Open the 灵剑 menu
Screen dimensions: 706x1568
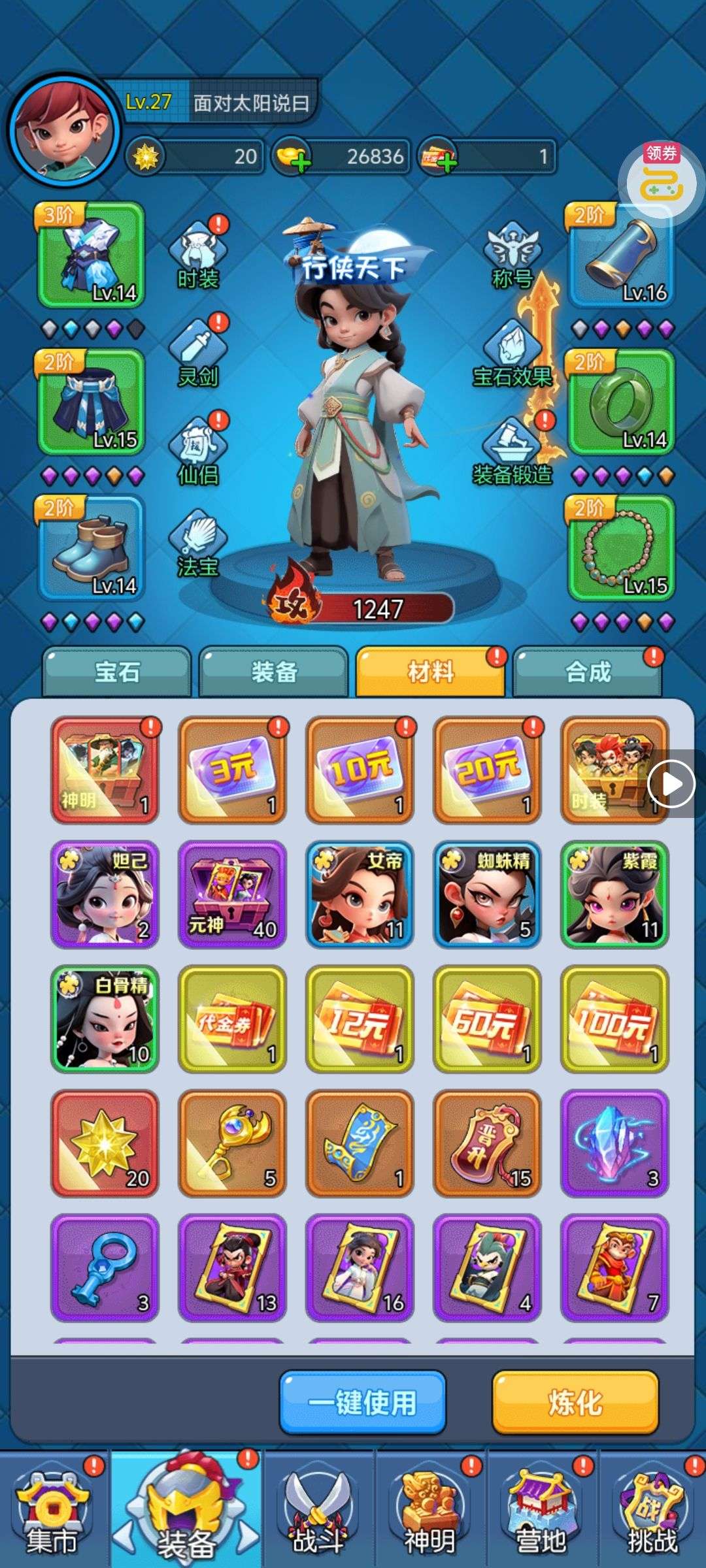(x=198, y=353)
